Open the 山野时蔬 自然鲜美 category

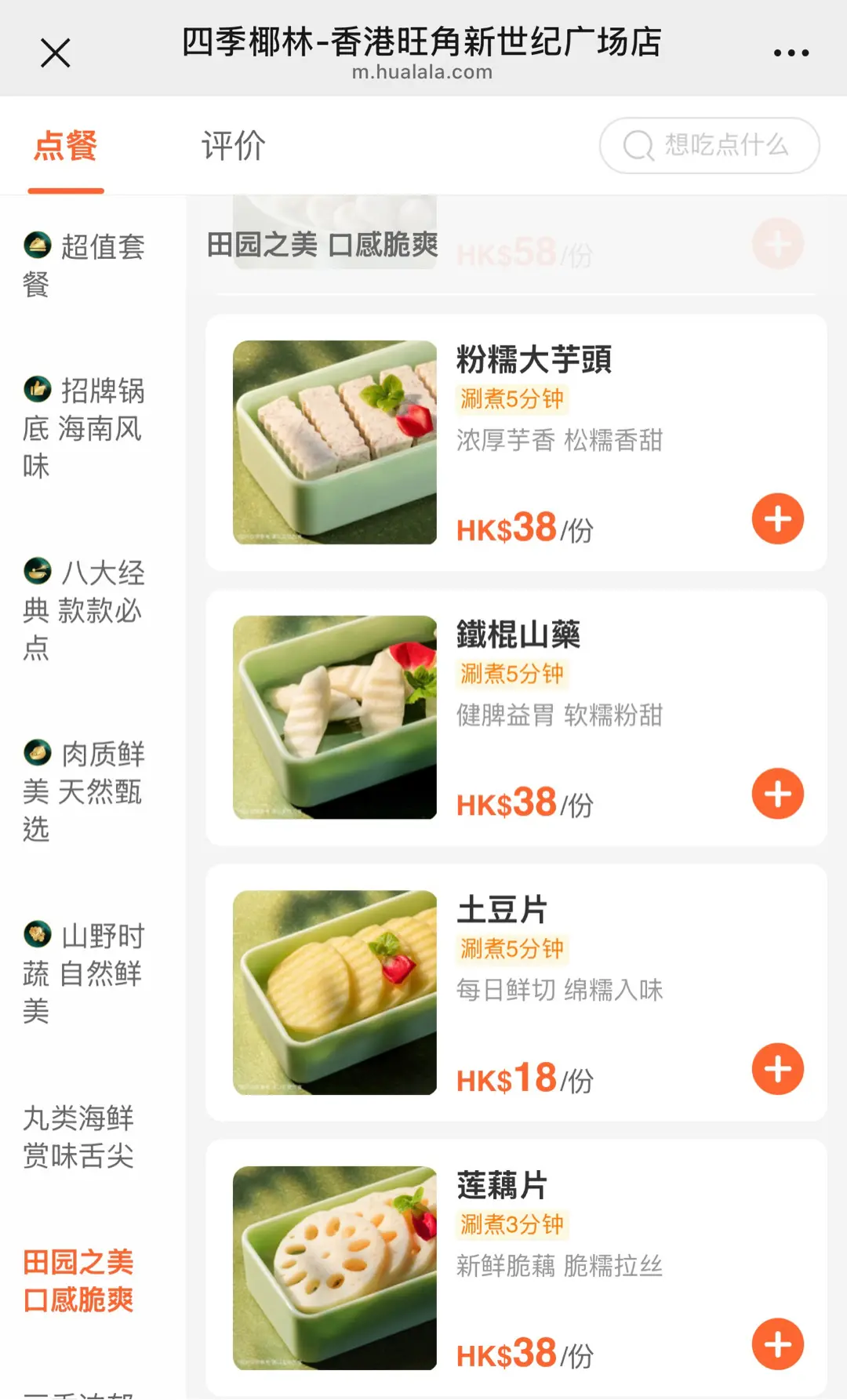(x=83, y=973)
